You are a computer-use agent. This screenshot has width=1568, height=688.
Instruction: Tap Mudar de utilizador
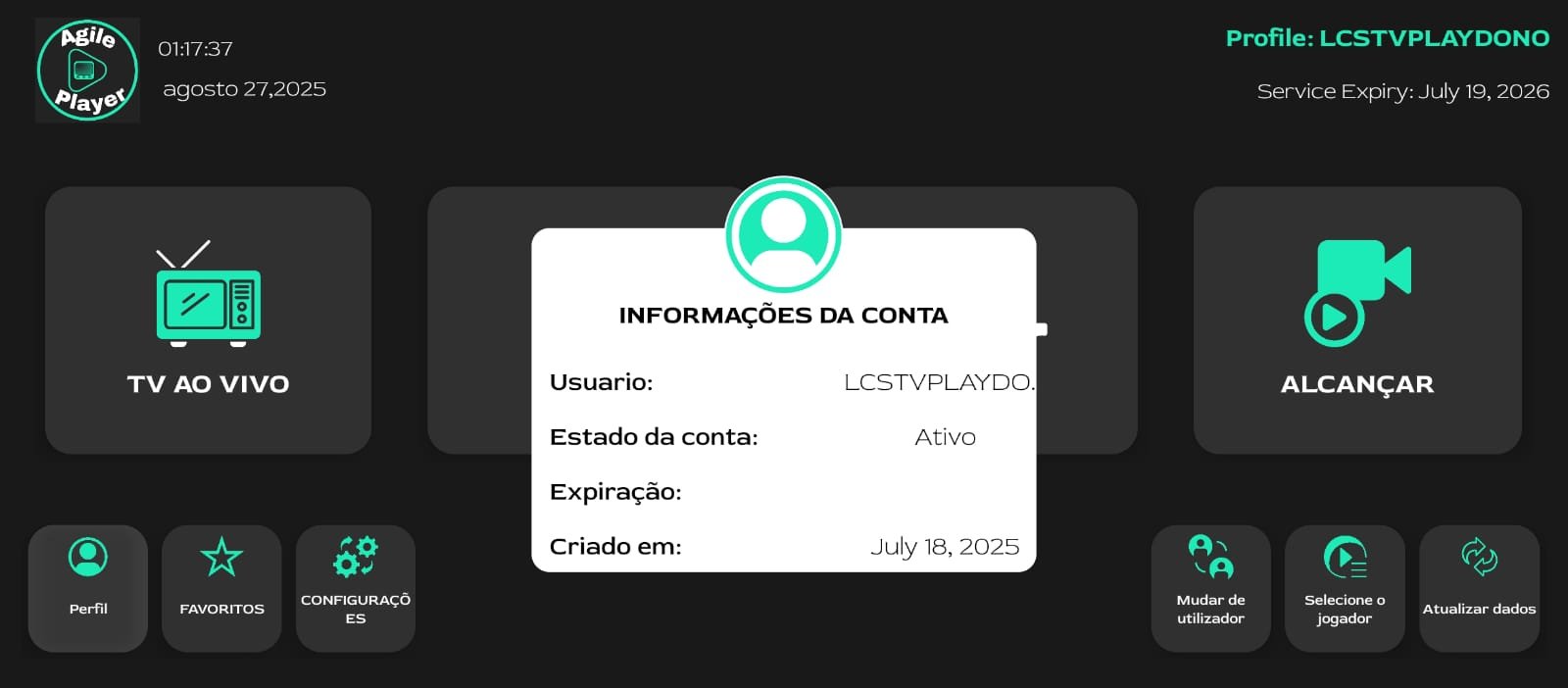pos(1210,588)
